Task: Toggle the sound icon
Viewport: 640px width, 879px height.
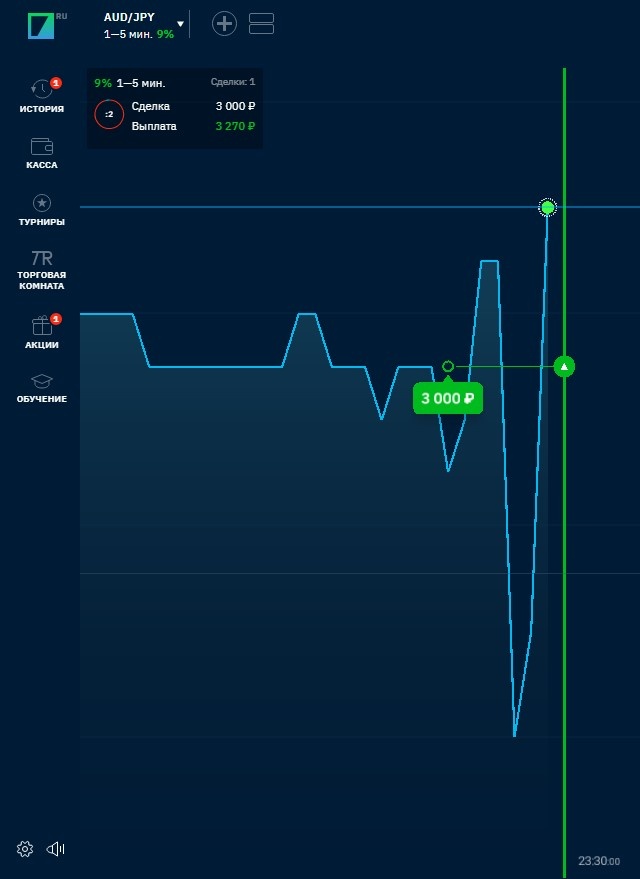Action: pos(56,849)
